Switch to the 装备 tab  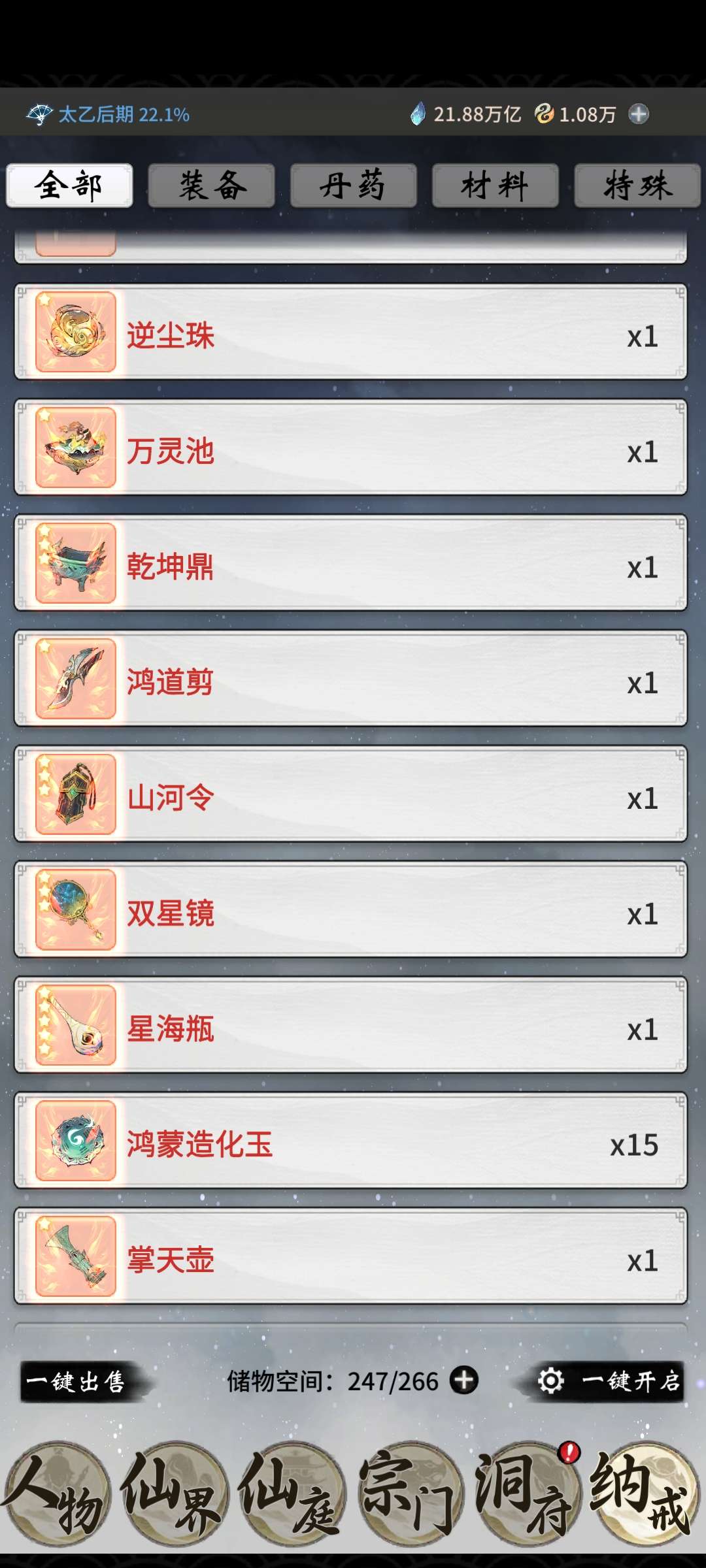click(x=211, y=186)
